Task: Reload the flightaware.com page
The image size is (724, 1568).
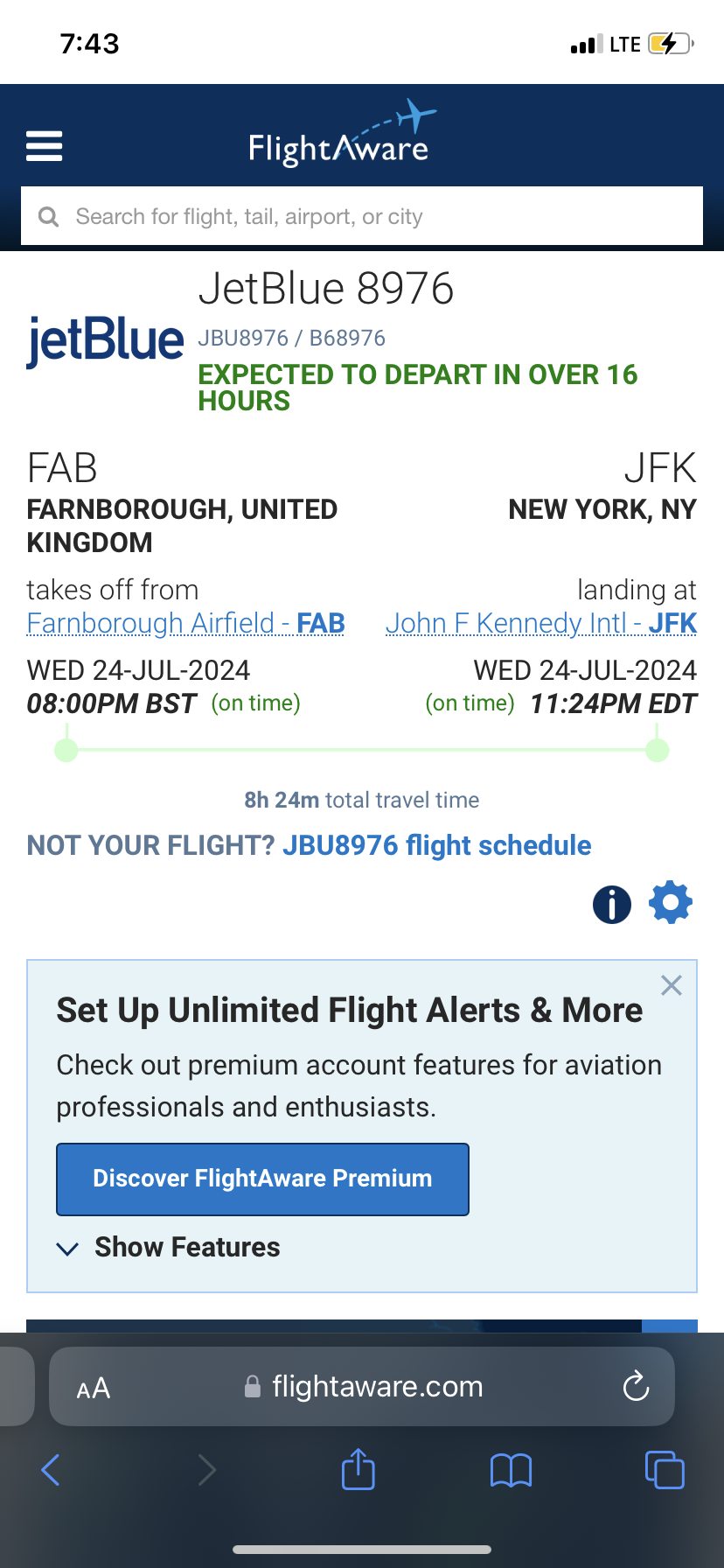Action: [636, 1386]
